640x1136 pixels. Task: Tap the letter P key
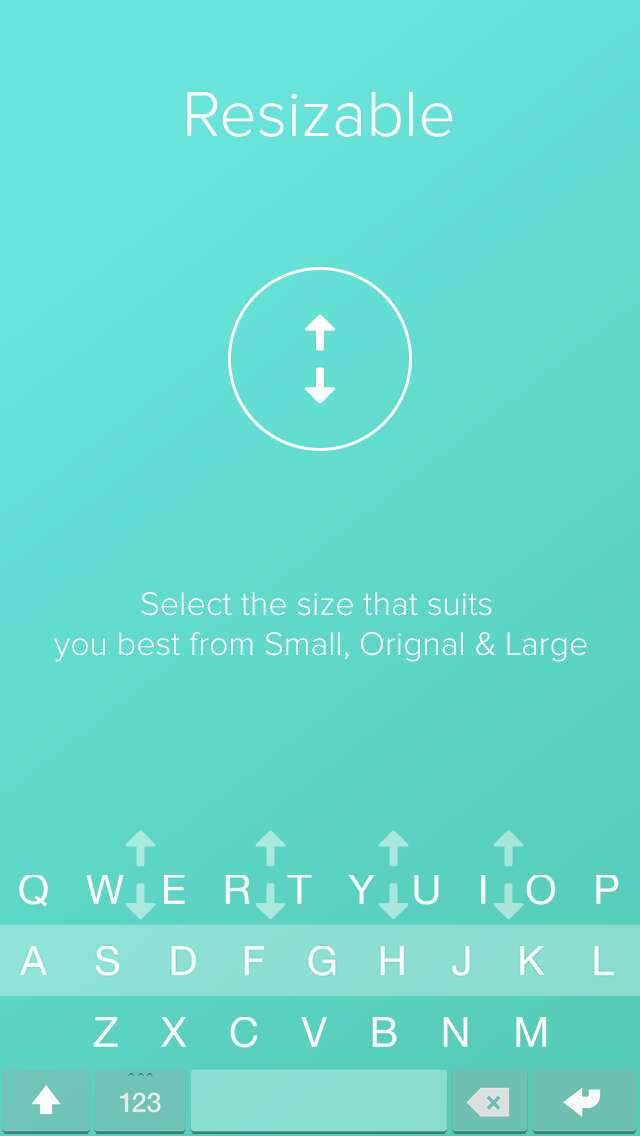pos(607,890)
